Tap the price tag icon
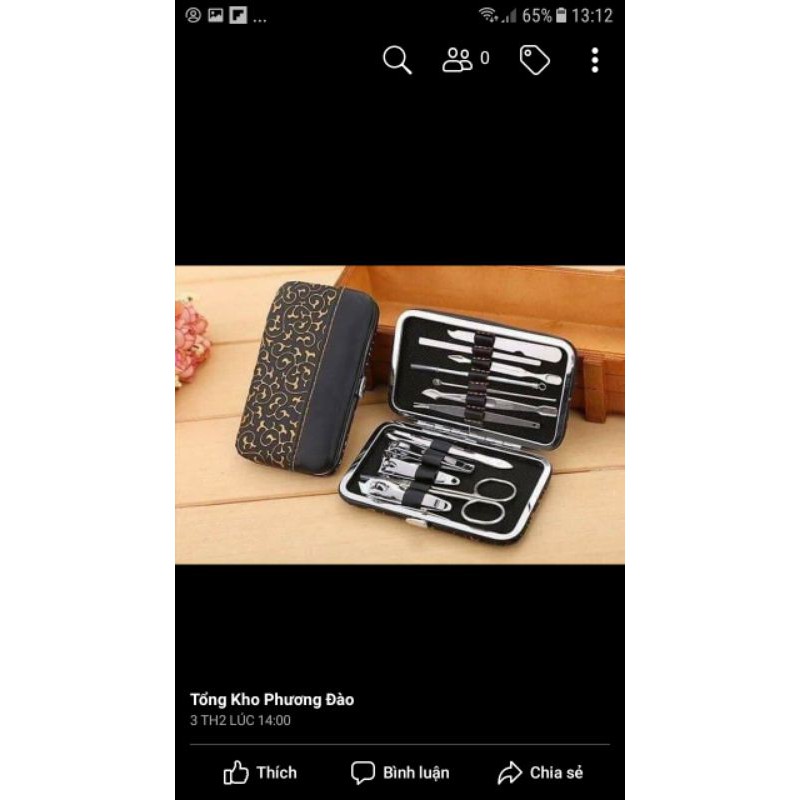This screenshot has height=800, width=800. (x=534, y=60)
